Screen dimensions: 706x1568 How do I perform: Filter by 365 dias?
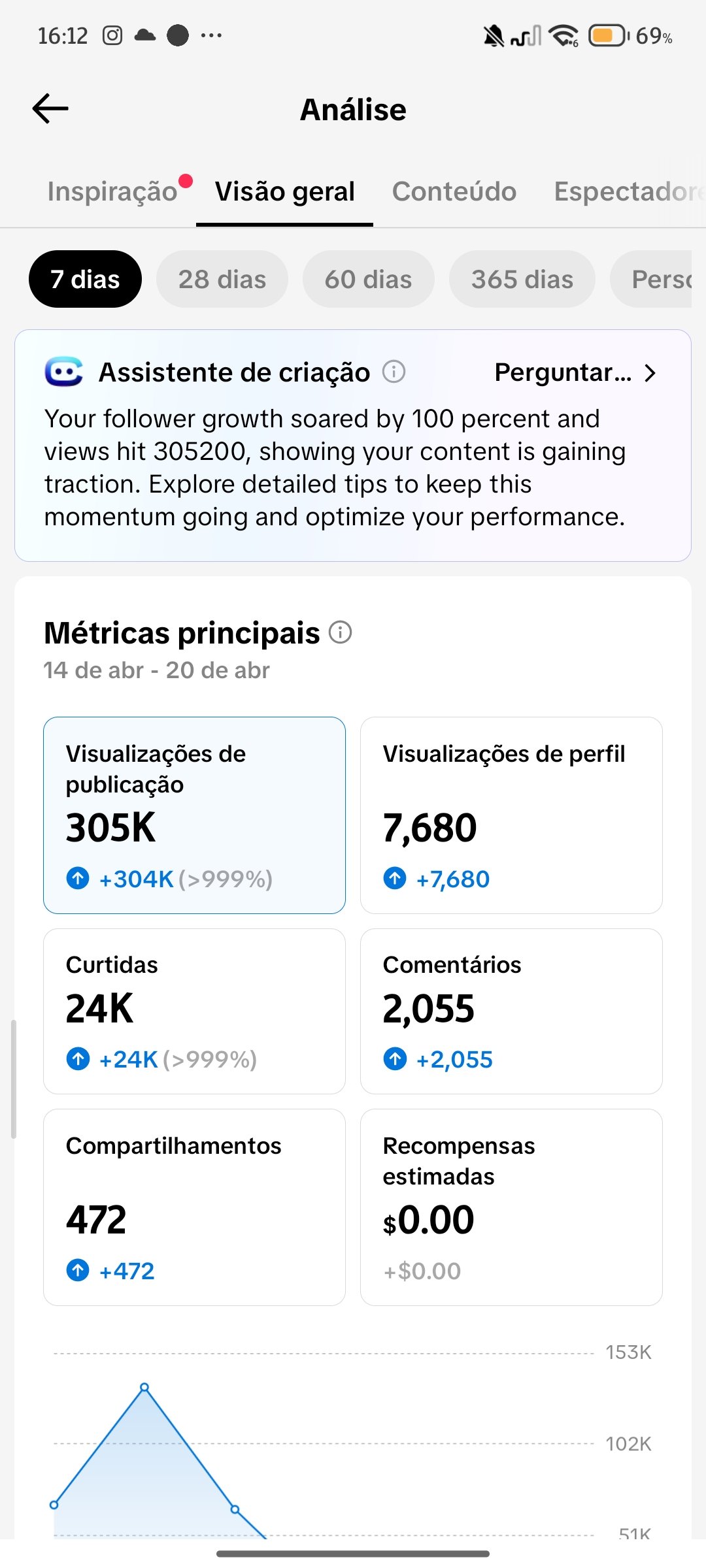tap(522, 279)
